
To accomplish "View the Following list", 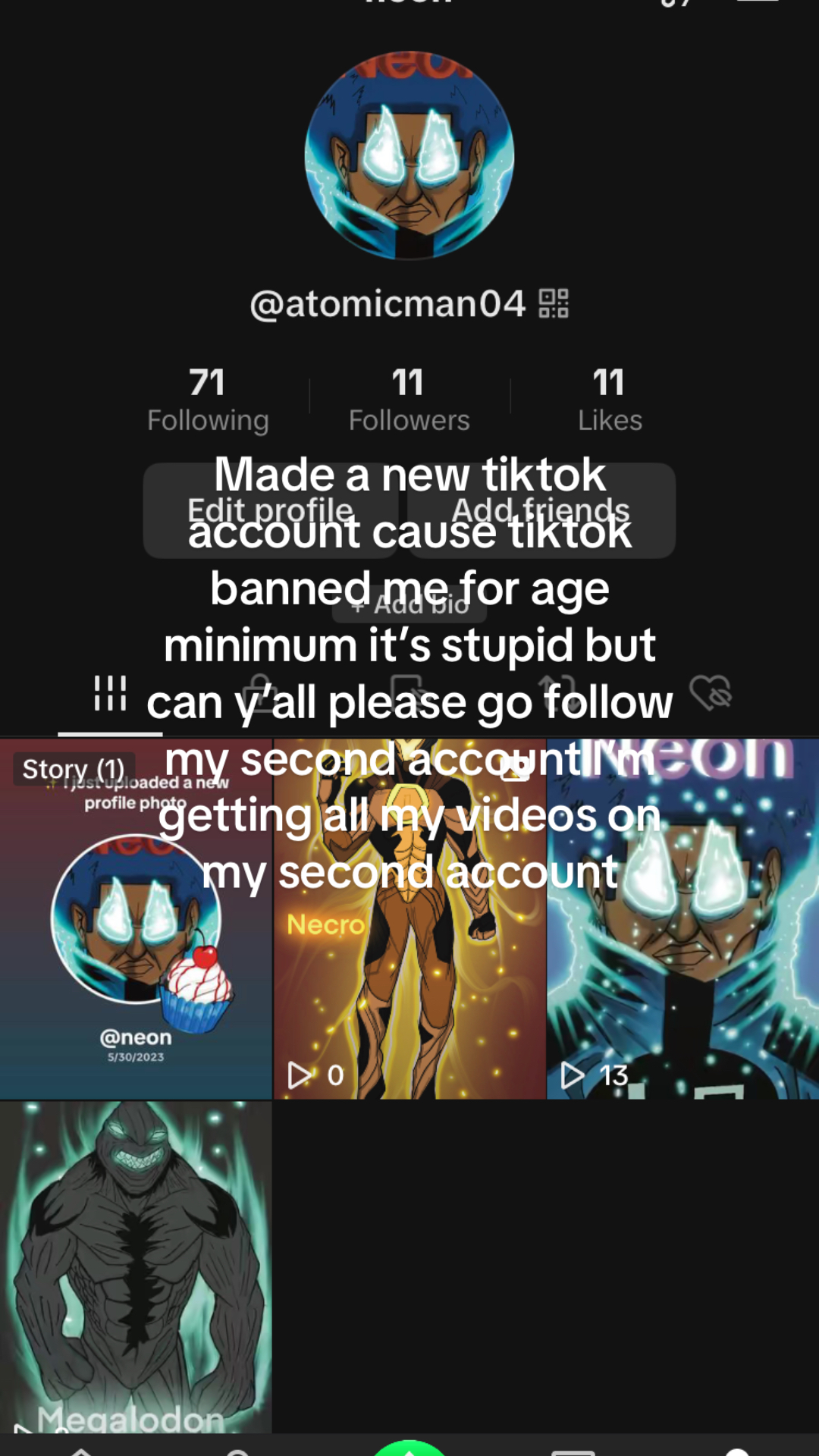I will tap(208, 400).
